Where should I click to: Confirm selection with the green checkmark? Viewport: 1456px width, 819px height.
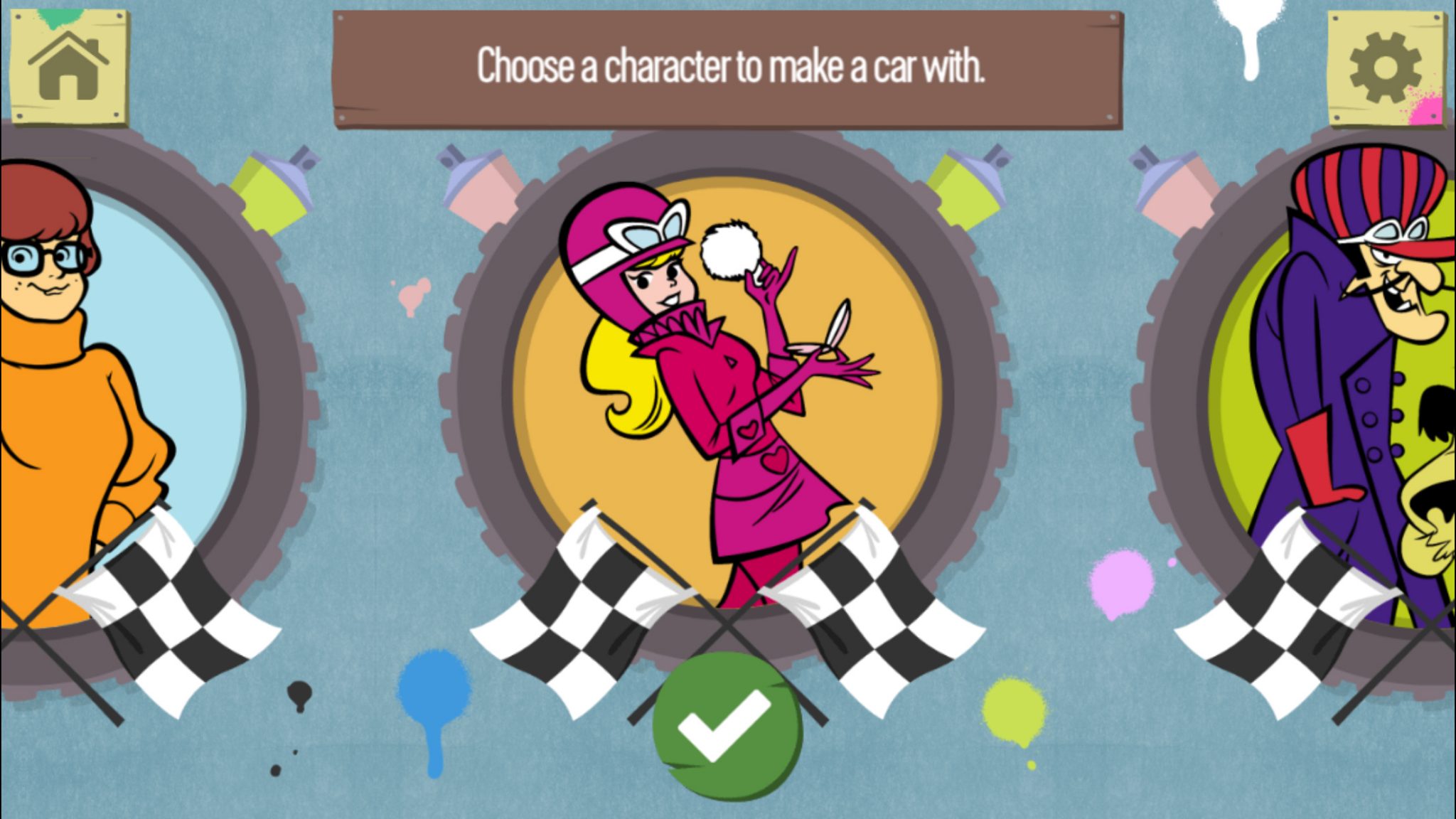pyautogui.click(x=726, y=727)
